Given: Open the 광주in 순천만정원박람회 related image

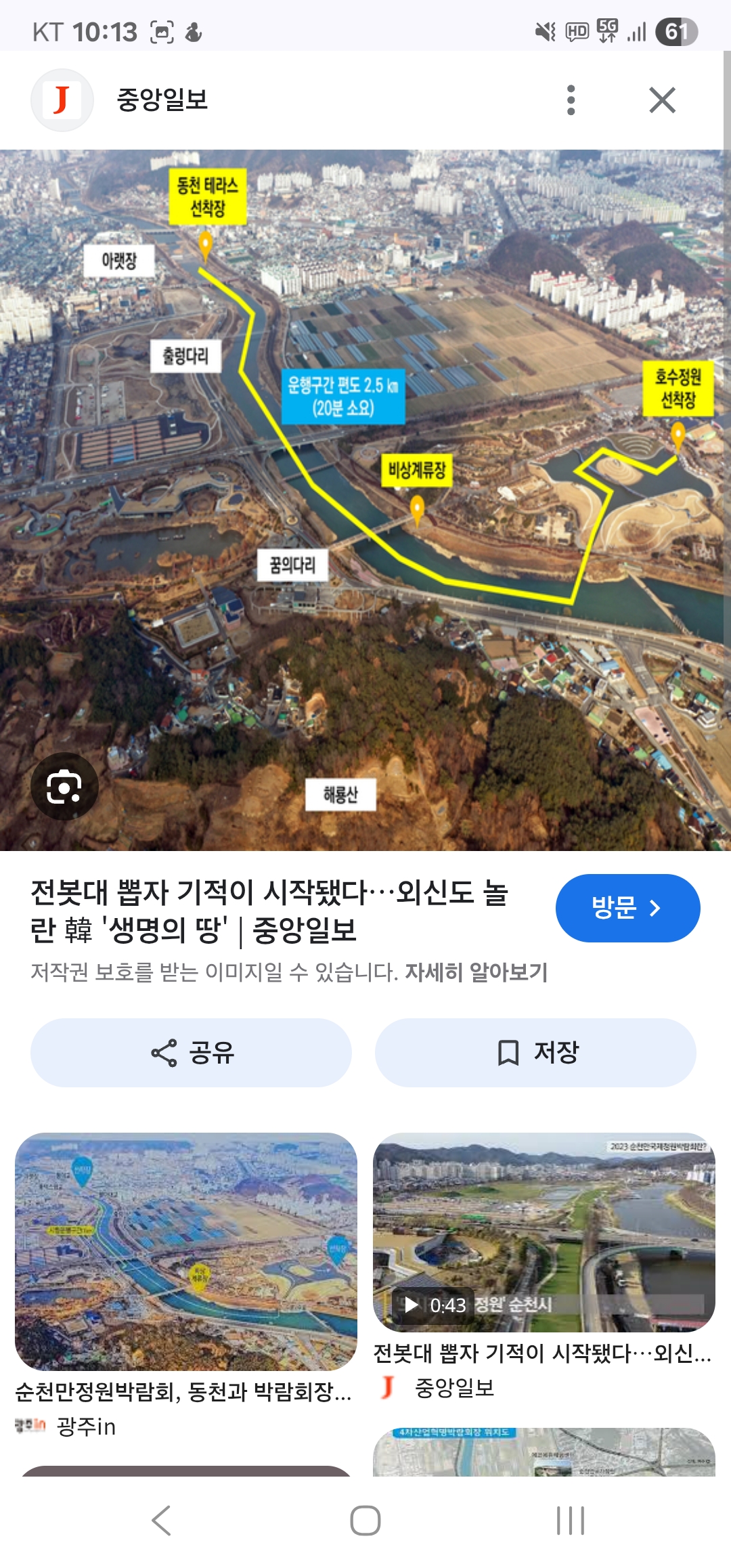Looking at the screenshot, I should point(186,1251).
